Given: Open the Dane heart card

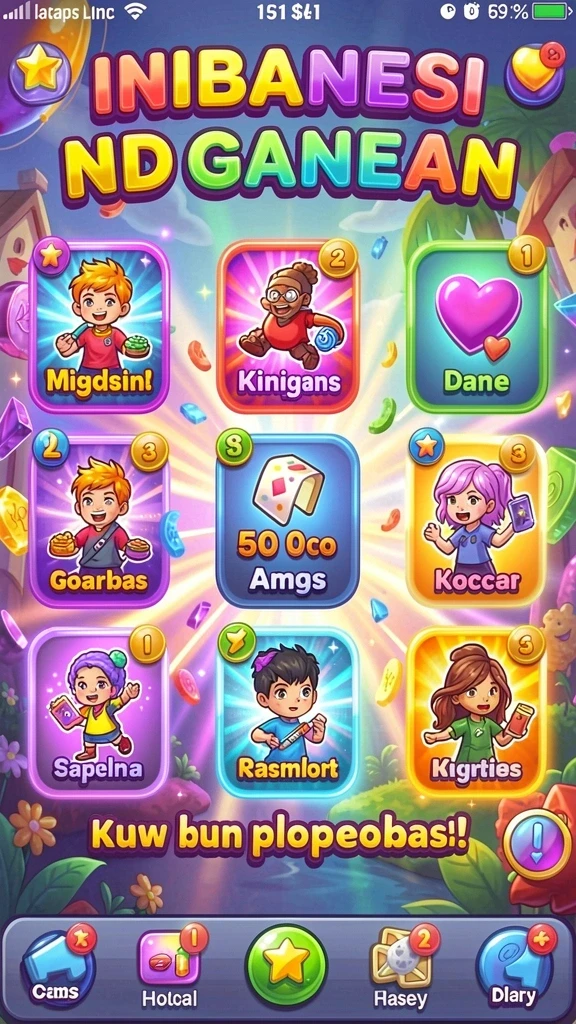Looking at the screenshot, I should coord(477,327).
